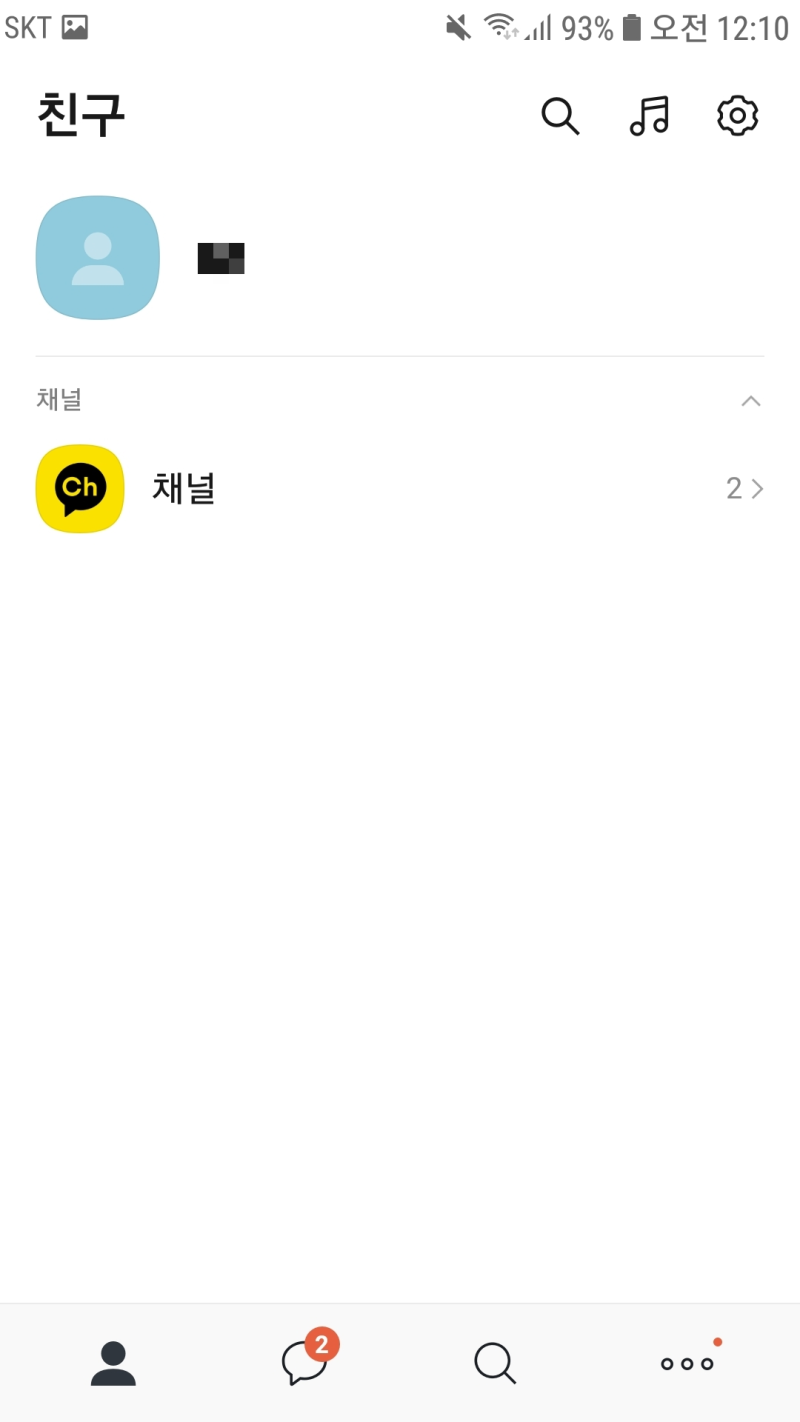
Task: Select the yellow Ch channel icon
Action: pos(79,488)
